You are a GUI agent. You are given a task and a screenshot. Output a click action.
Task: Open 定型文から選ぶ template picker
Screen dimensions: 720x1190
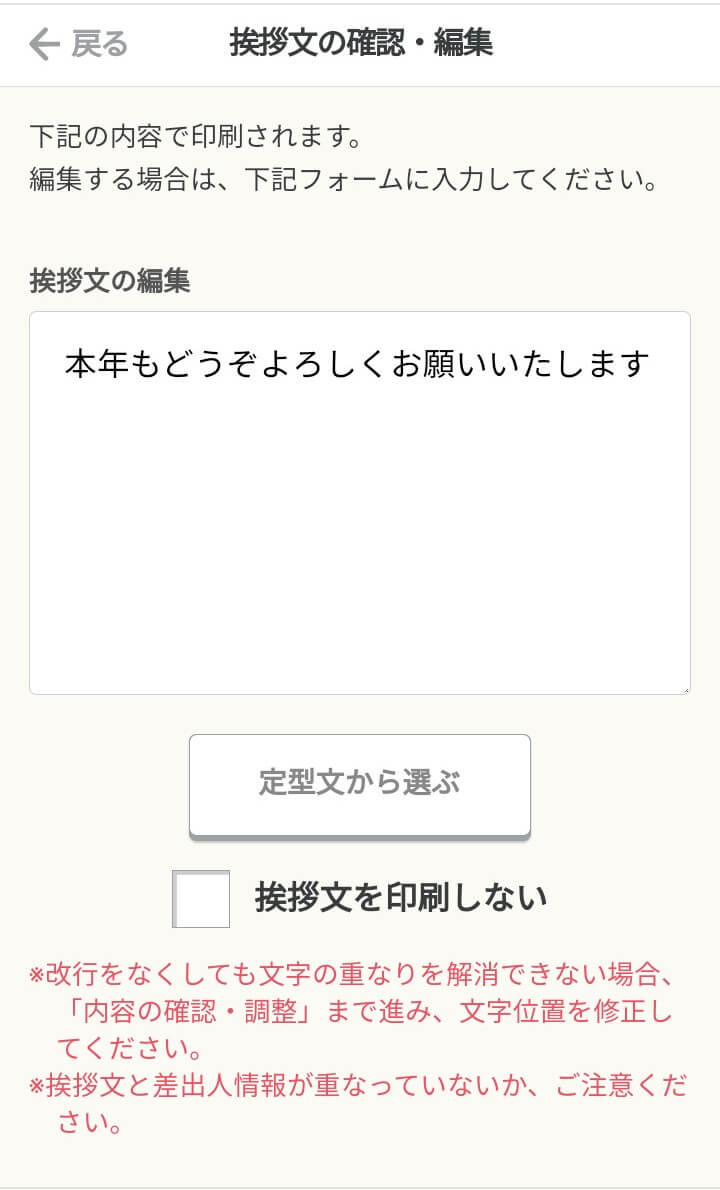coord(360,783)
